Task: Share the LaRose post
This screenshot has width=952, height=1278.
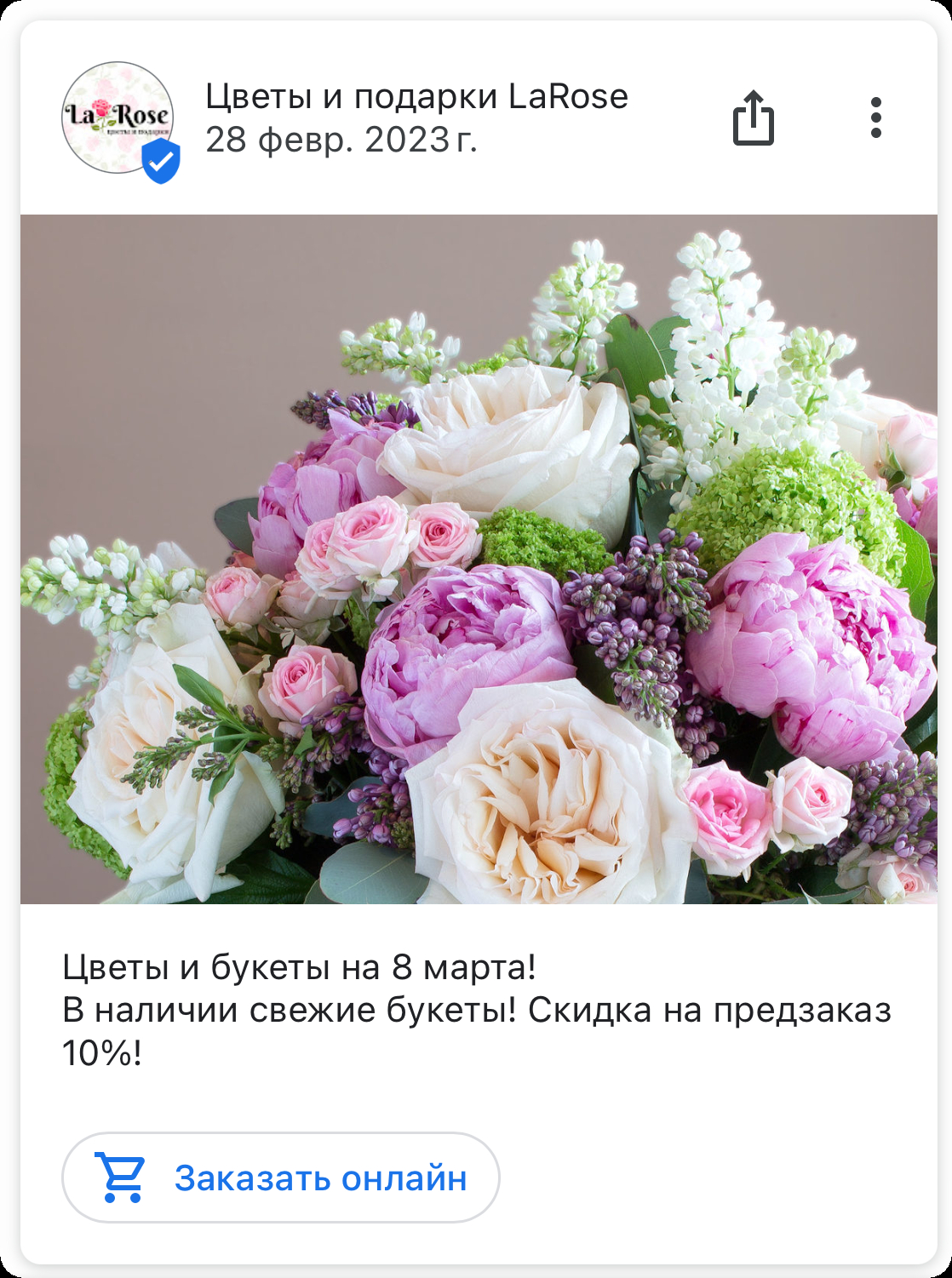Action: [754, 118]
